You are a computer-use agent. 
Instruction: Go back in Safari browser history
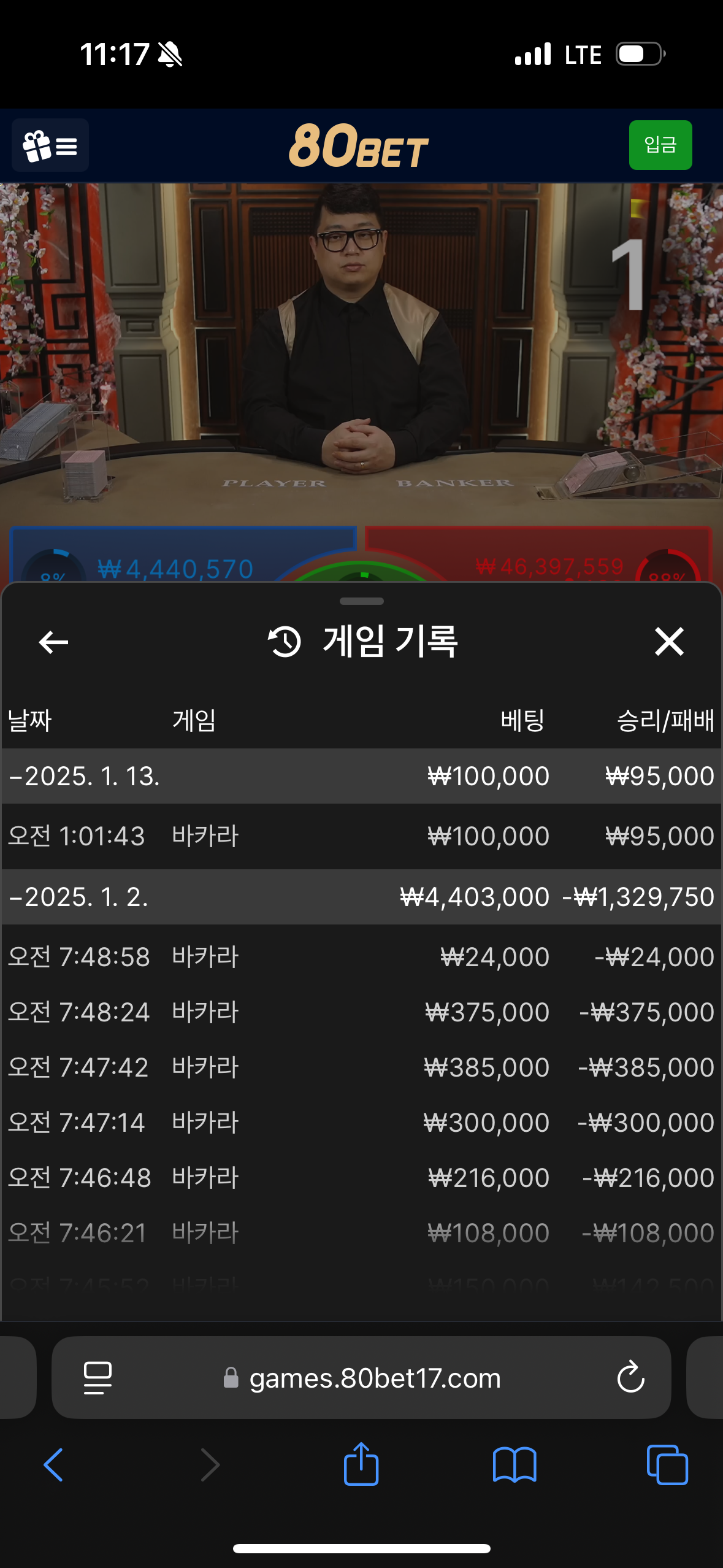tap(53, 1465)
